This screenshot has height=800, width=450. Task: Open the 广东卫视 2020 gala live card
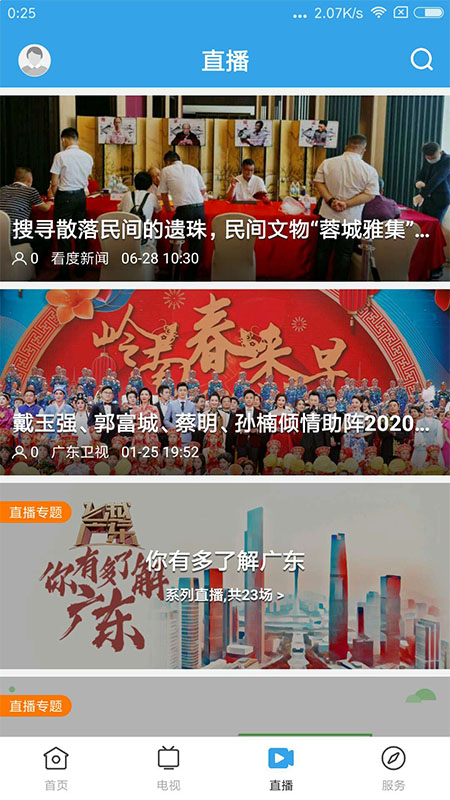(x=225, y=382)
